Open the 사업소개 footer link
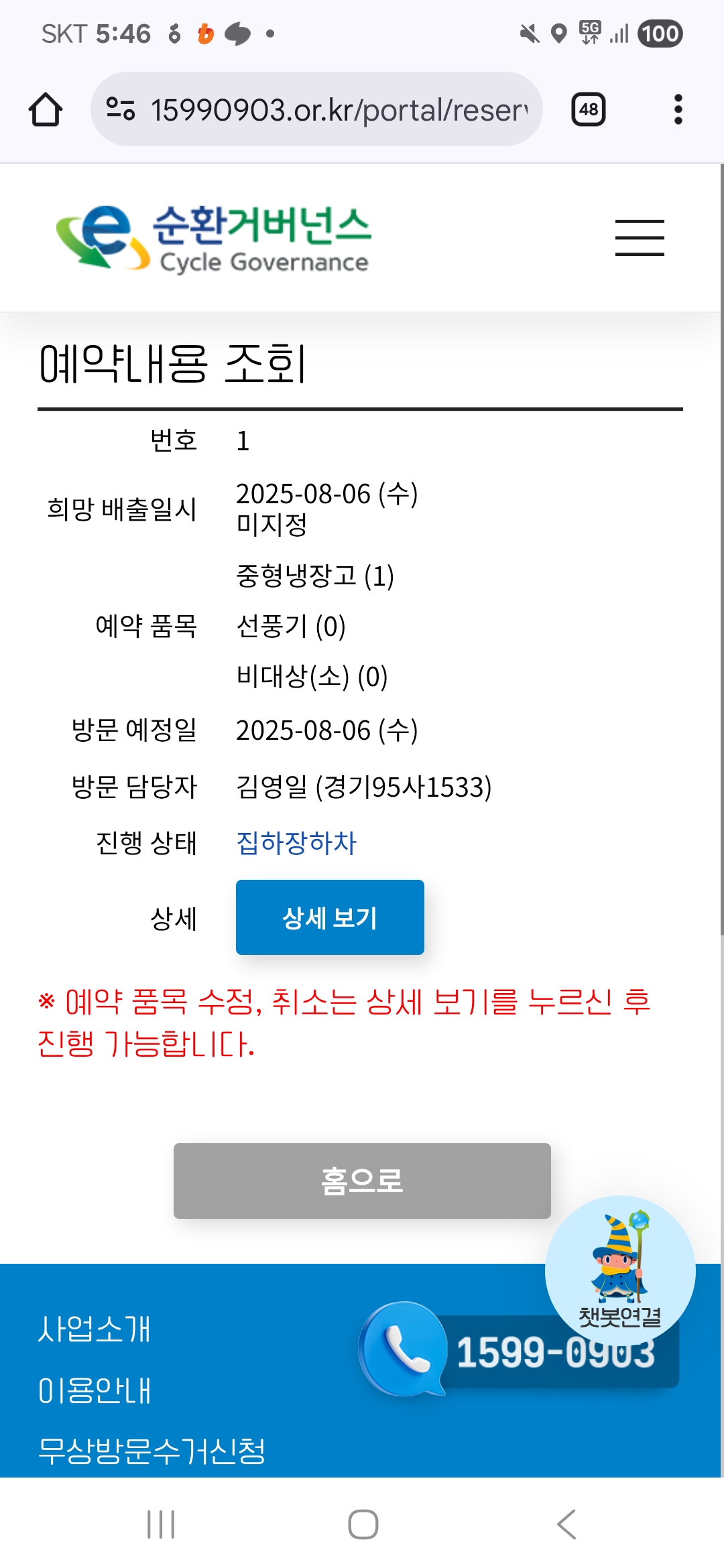This screenshot has height=1568, width=724. click(x=95, y=1329)
